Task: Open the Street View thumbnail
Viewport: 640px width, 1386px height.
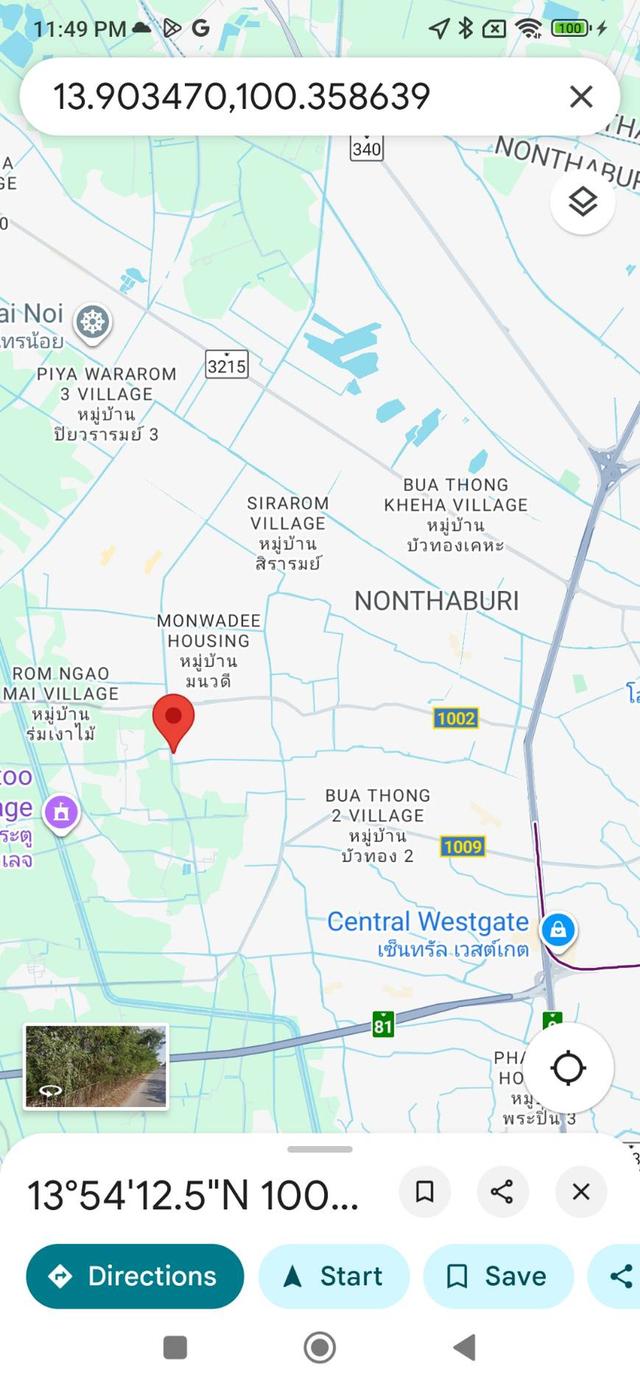Action: [96, 1066]
